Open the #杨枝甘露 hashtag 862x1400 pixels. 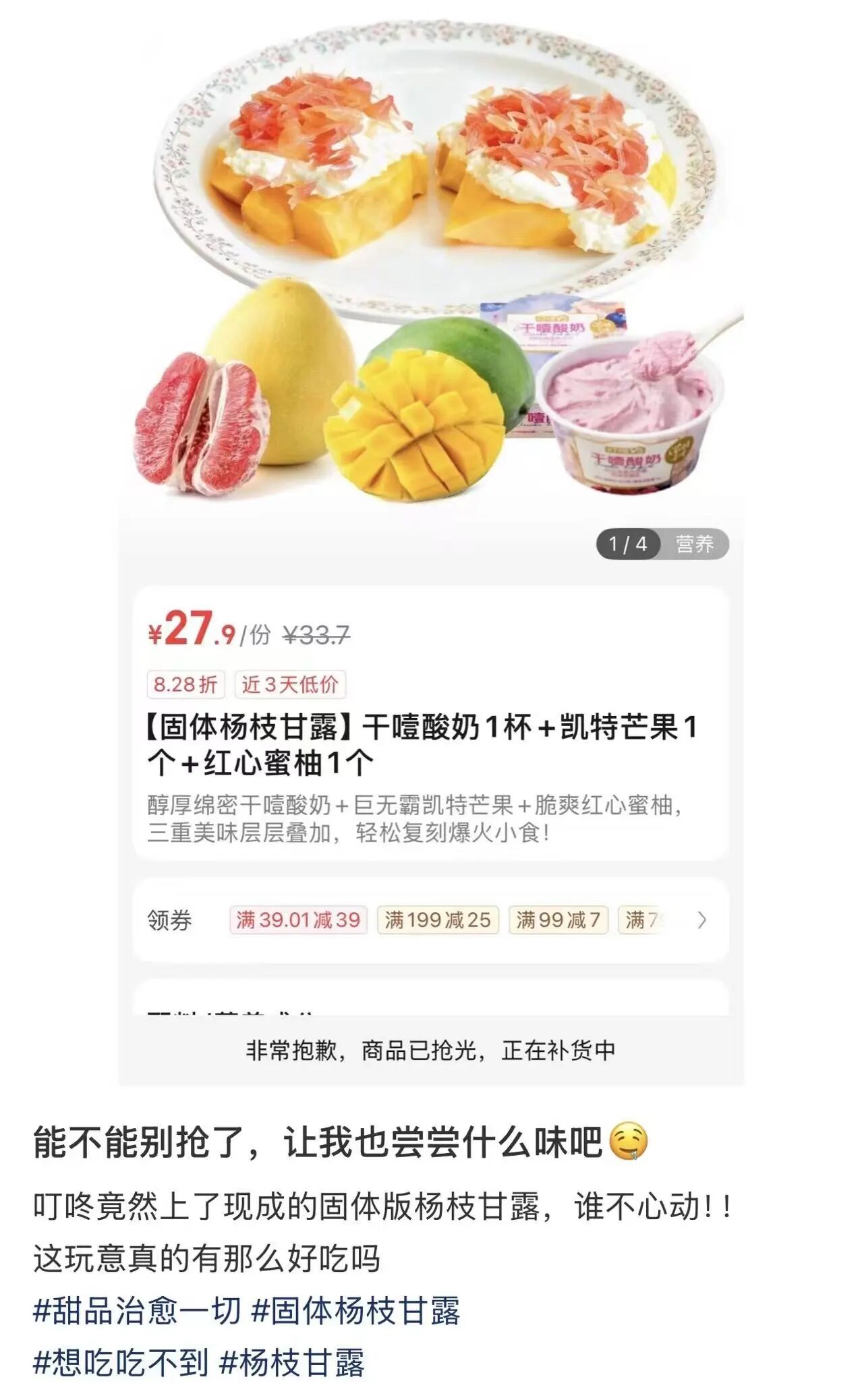292,1362
